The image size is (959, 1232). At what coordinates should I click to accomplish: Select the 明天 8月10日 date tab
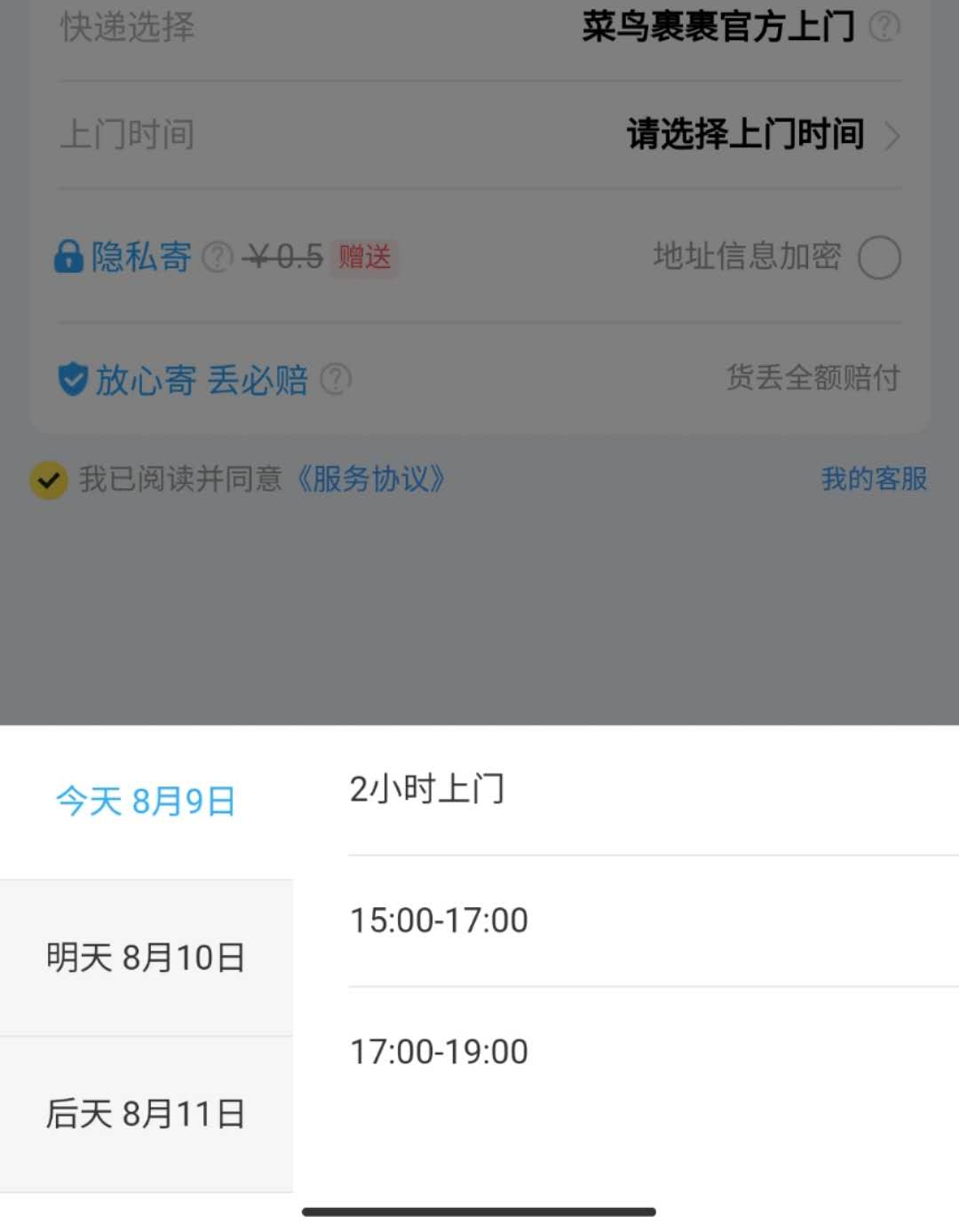click(x=145, y=957)
